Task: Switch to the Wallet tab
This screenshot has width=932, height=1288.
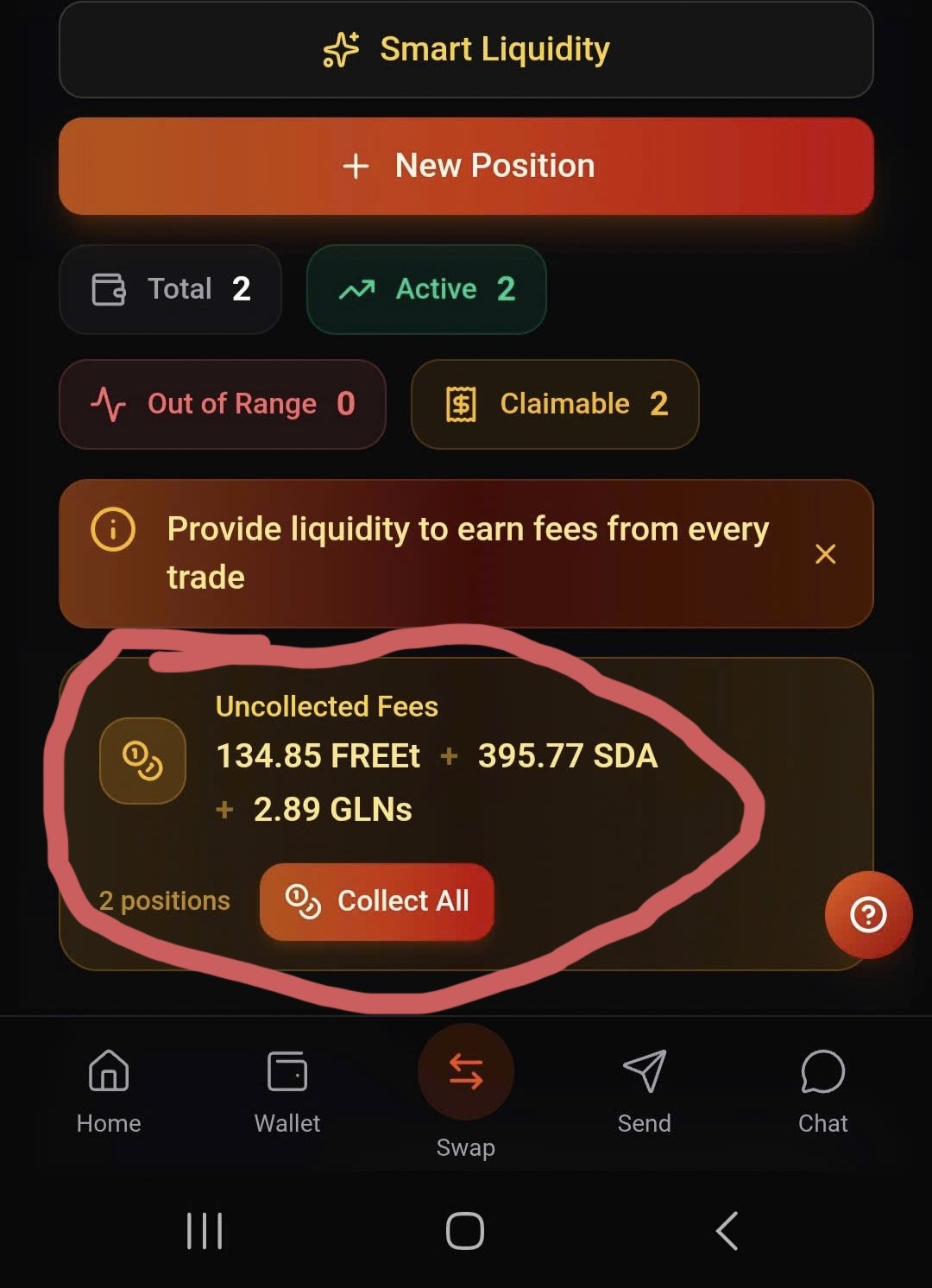Action: pyautogui.click(x=287, y=1089)
